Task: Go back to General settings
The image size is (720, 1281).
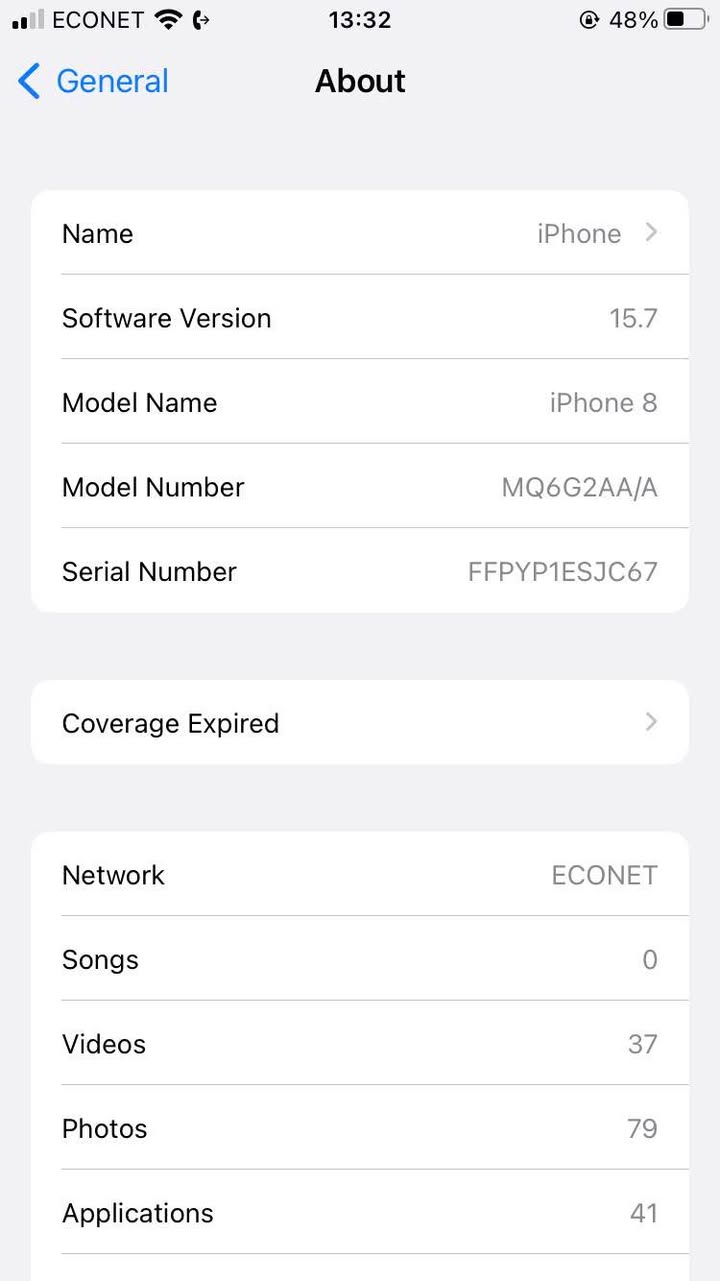Action: tap(94, 81)
